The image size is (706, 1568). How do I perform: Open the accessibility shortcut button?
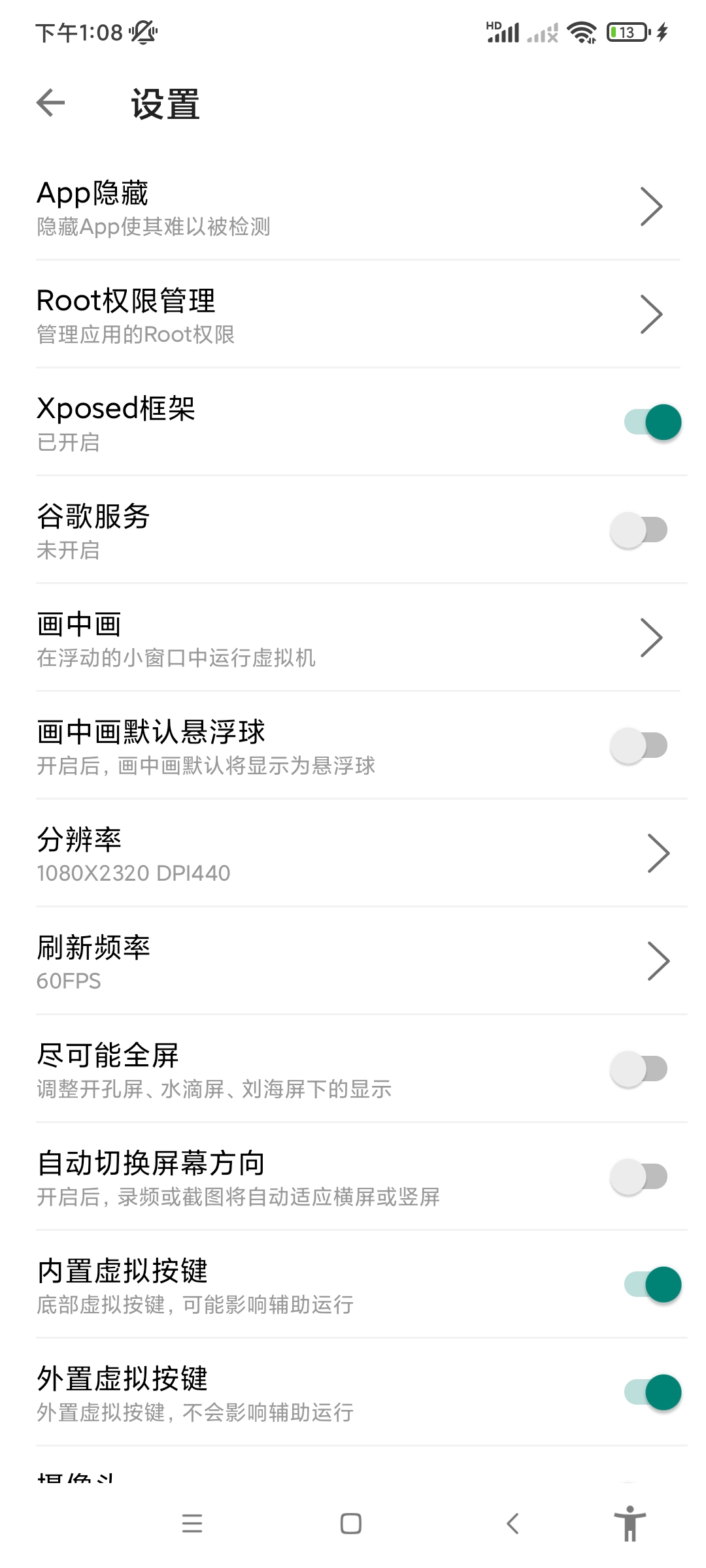pyautogui.click(x=630, y=1524)
